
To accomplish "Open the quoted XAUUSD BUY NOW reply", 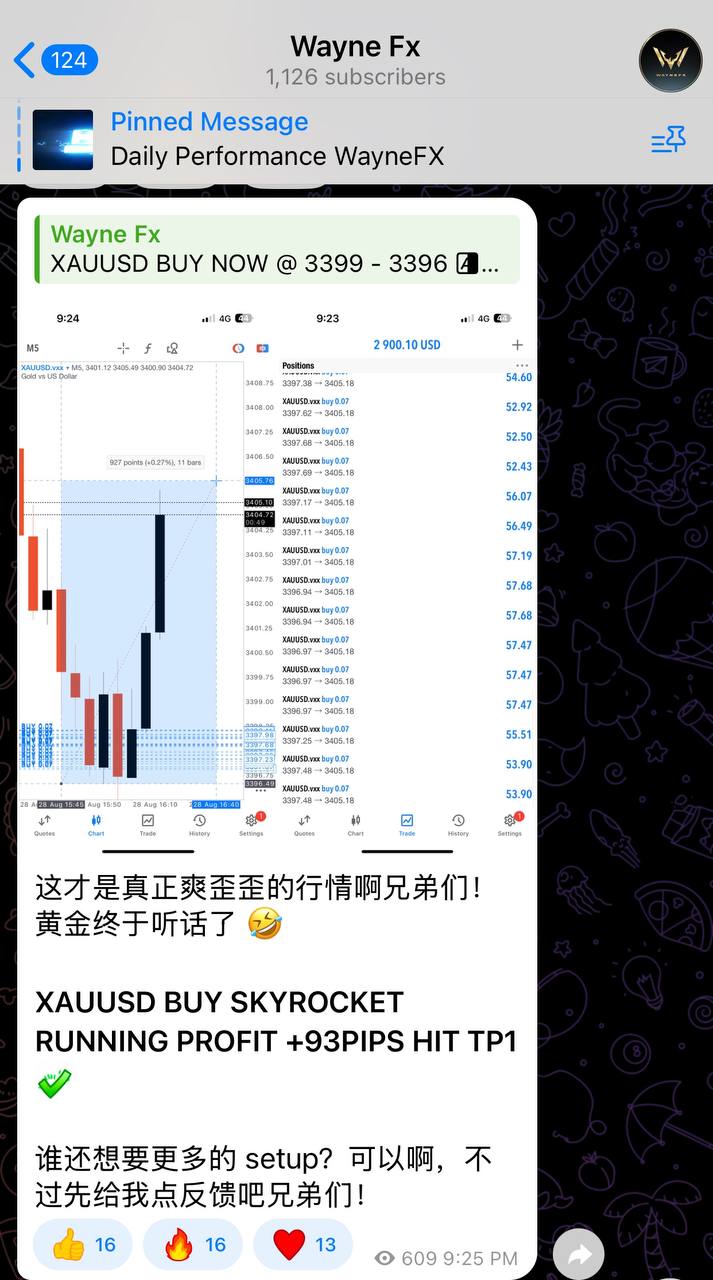I will click(278, 249).
